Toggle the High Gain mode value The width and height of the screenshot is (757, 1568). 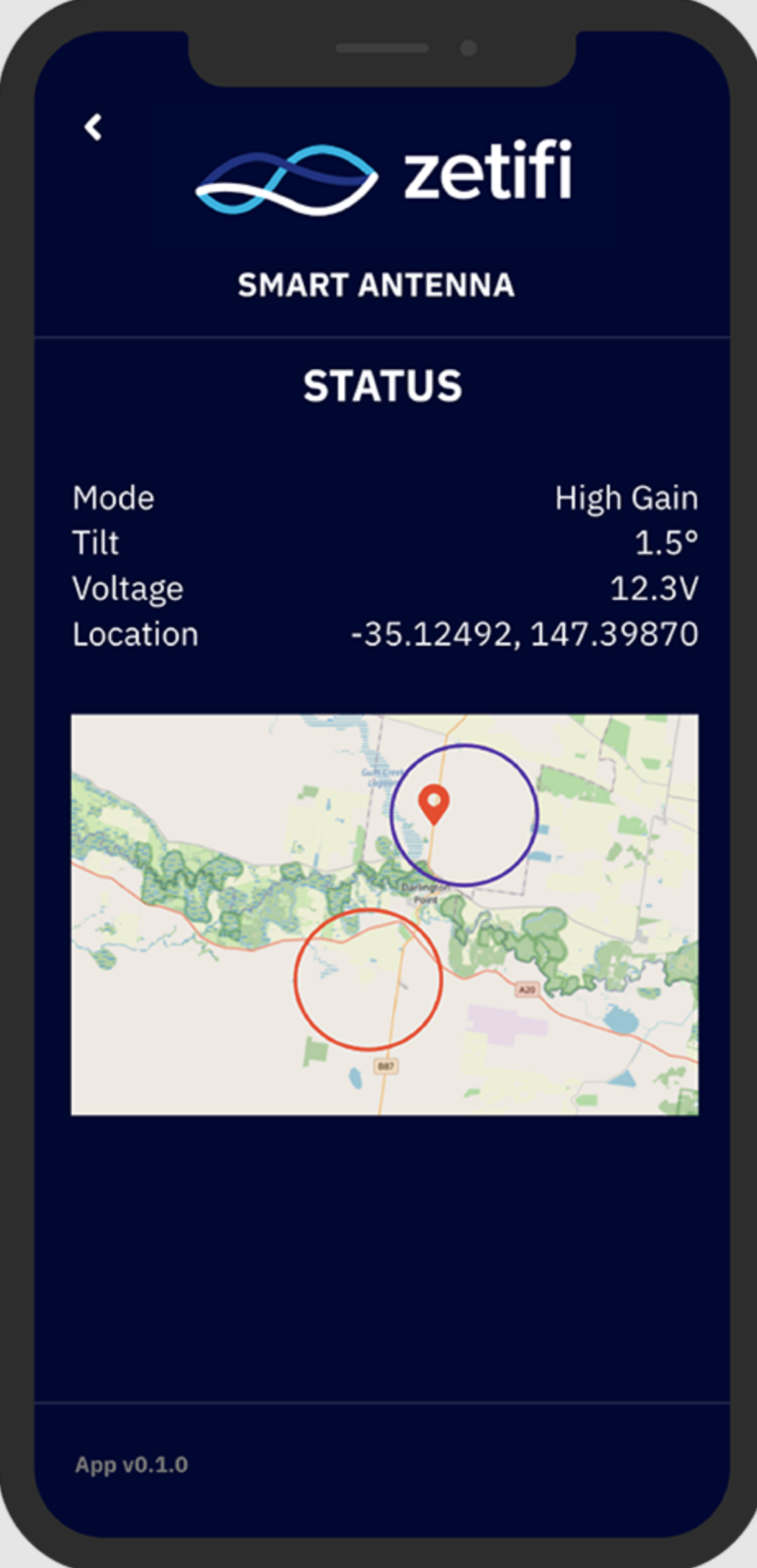coord(627,497)
